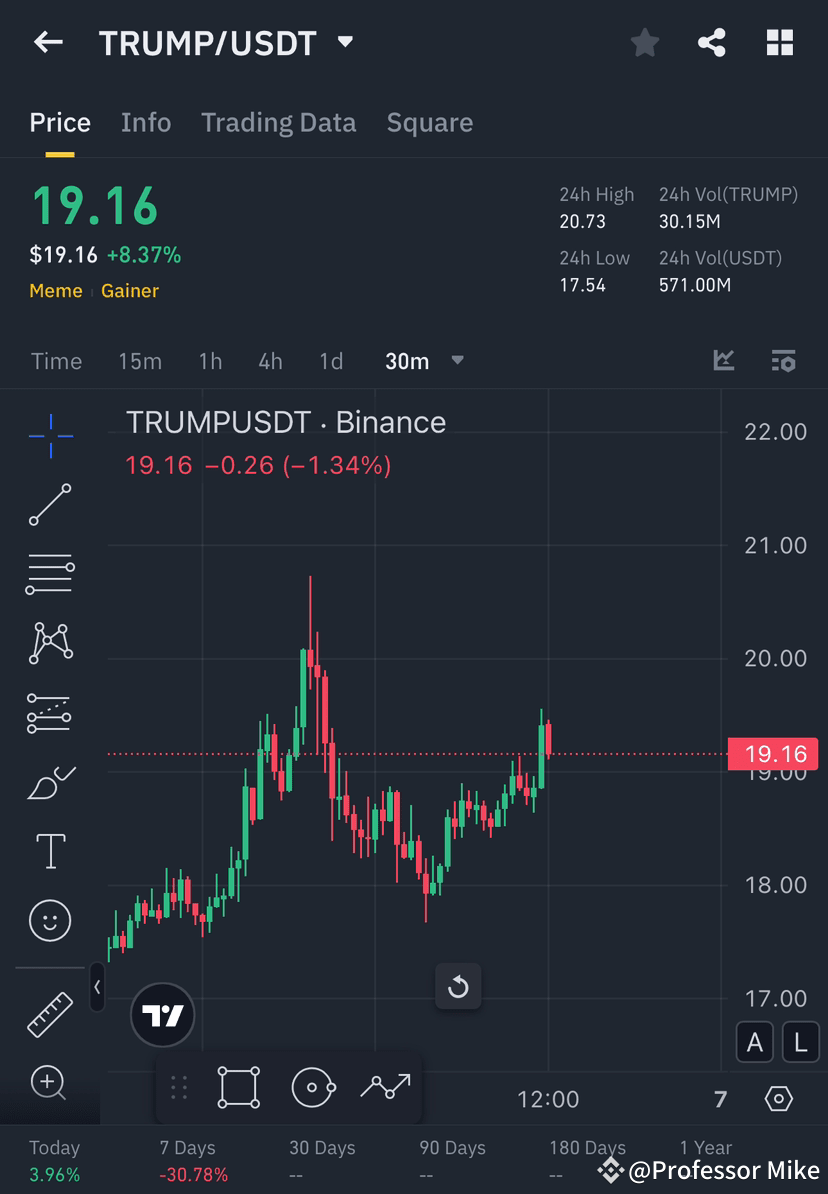This screenshot has width=828, height=1194.
Task: Click the TradingView logo on the chart
Action: coord(162,1015)
